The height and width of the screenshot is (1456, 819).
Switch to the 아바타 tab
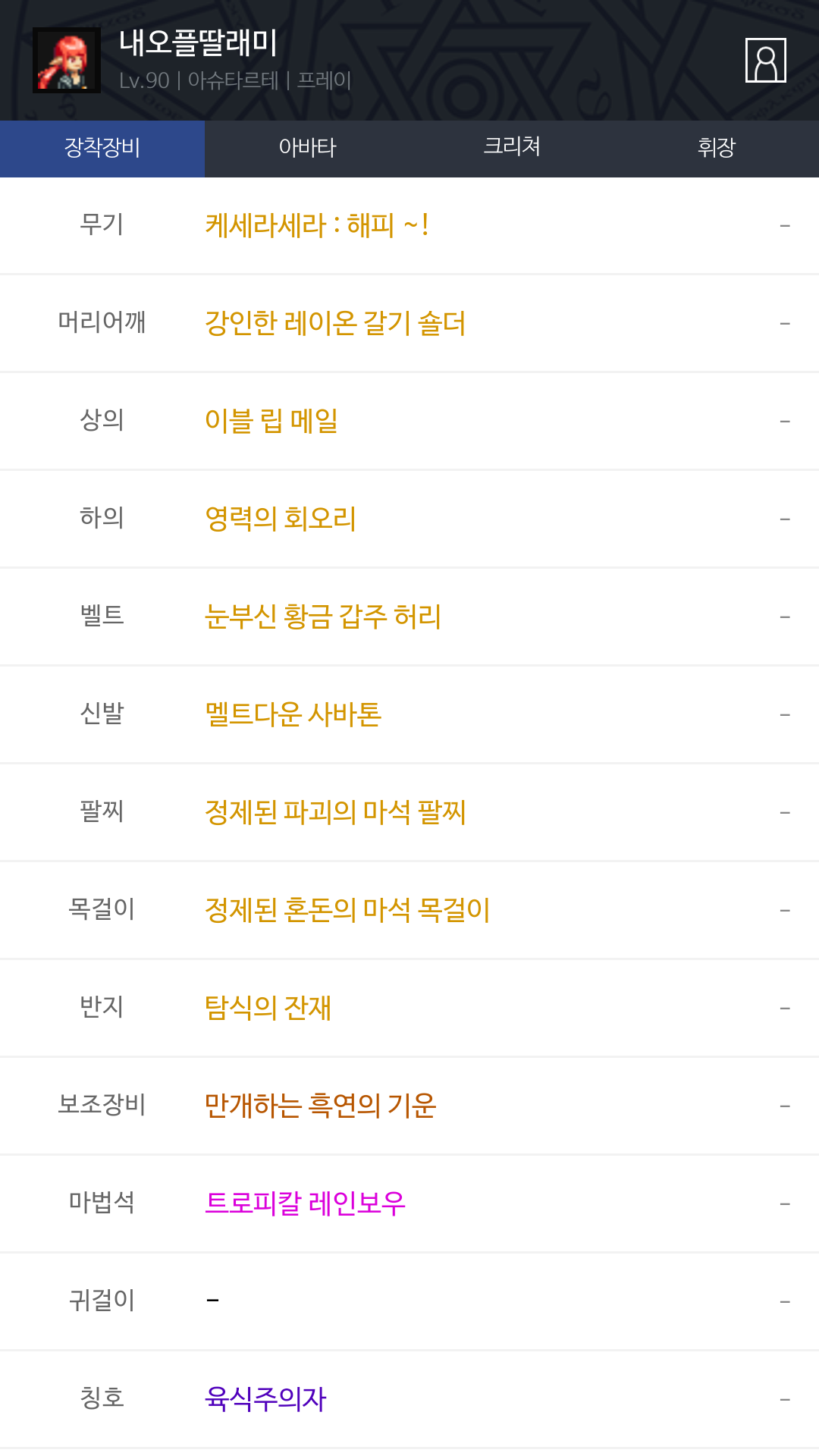tap(307, 148)
